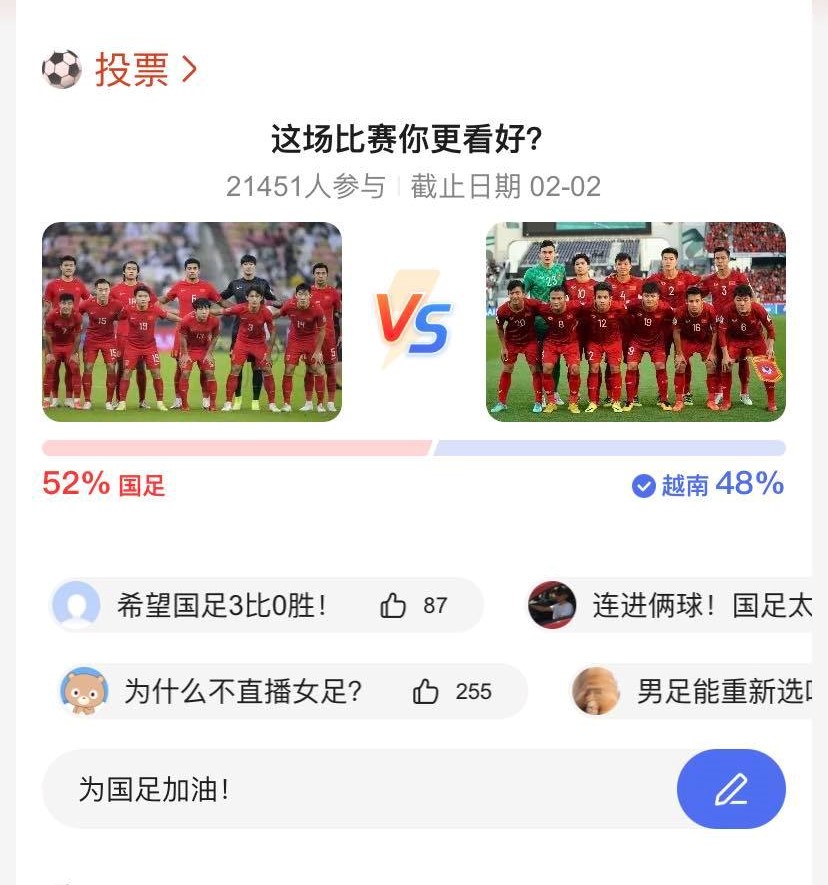Open the comment 连进俩球!
Screen dimensions: 828x885
700,606
